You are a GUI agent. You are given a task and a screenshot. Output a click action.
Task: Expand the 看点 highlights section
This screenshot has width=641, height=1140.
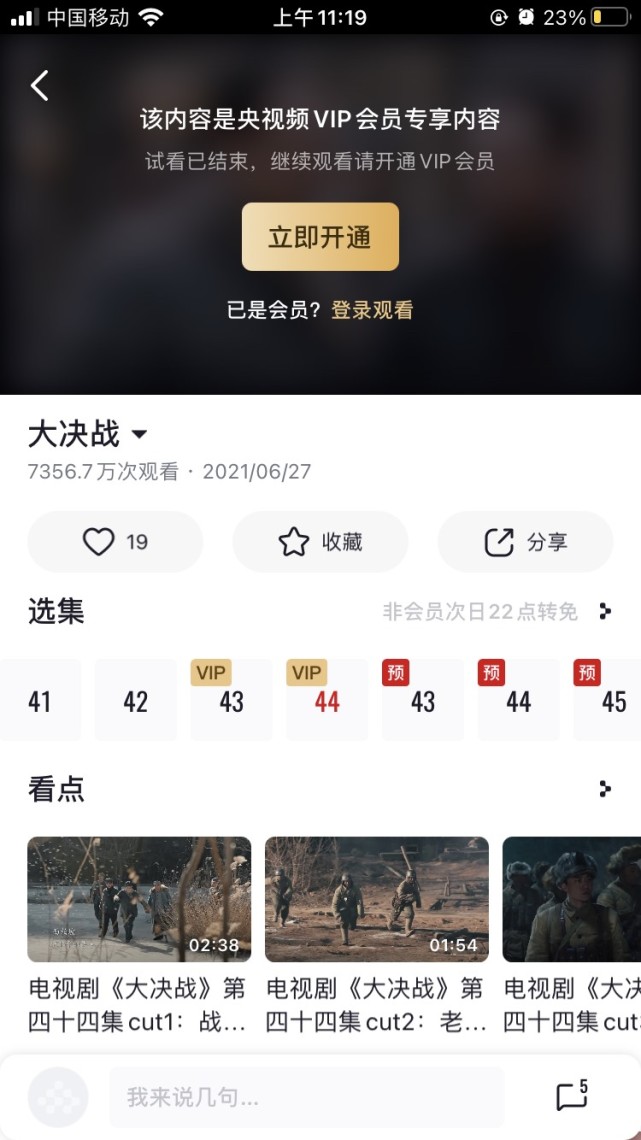[x=604, y=789]
